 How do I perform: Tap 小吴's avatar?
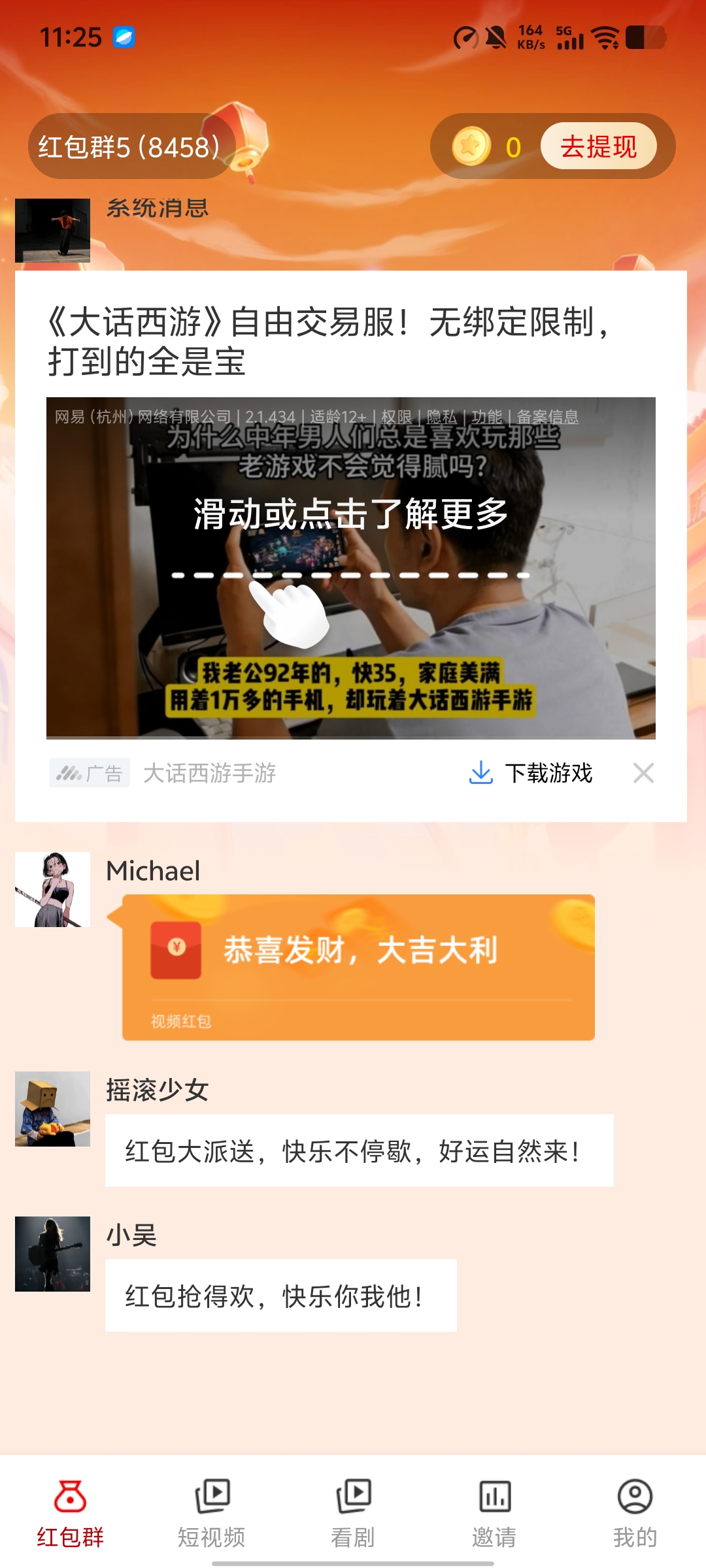click(52, 1254)
